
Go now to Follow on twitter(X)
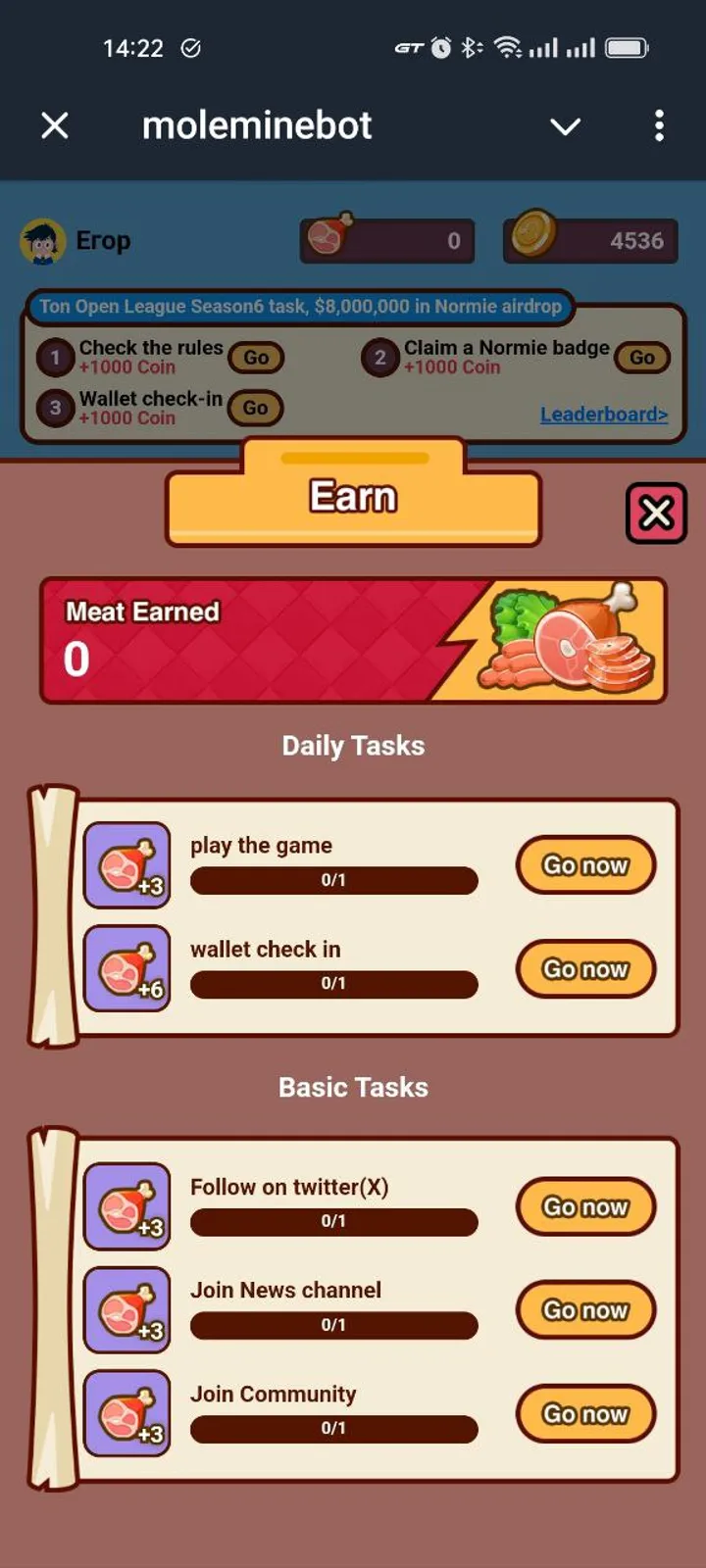(x=585, y=1207)
